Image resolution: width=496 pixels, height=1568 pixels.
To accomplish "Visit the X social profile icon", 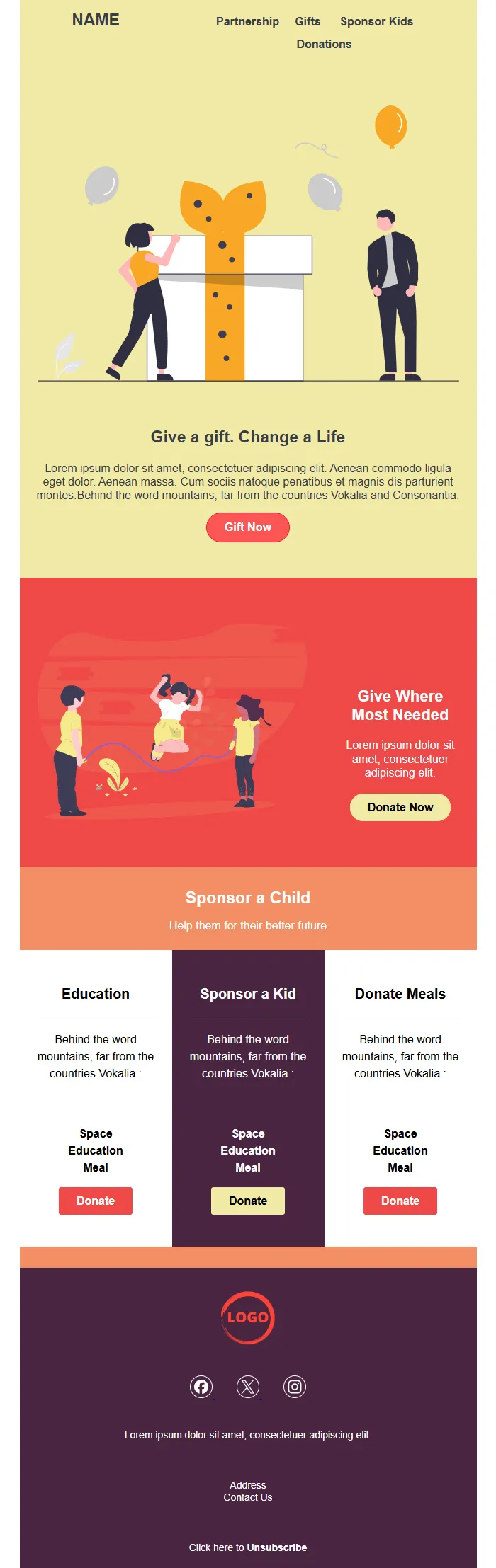I will pos(247,1387).
